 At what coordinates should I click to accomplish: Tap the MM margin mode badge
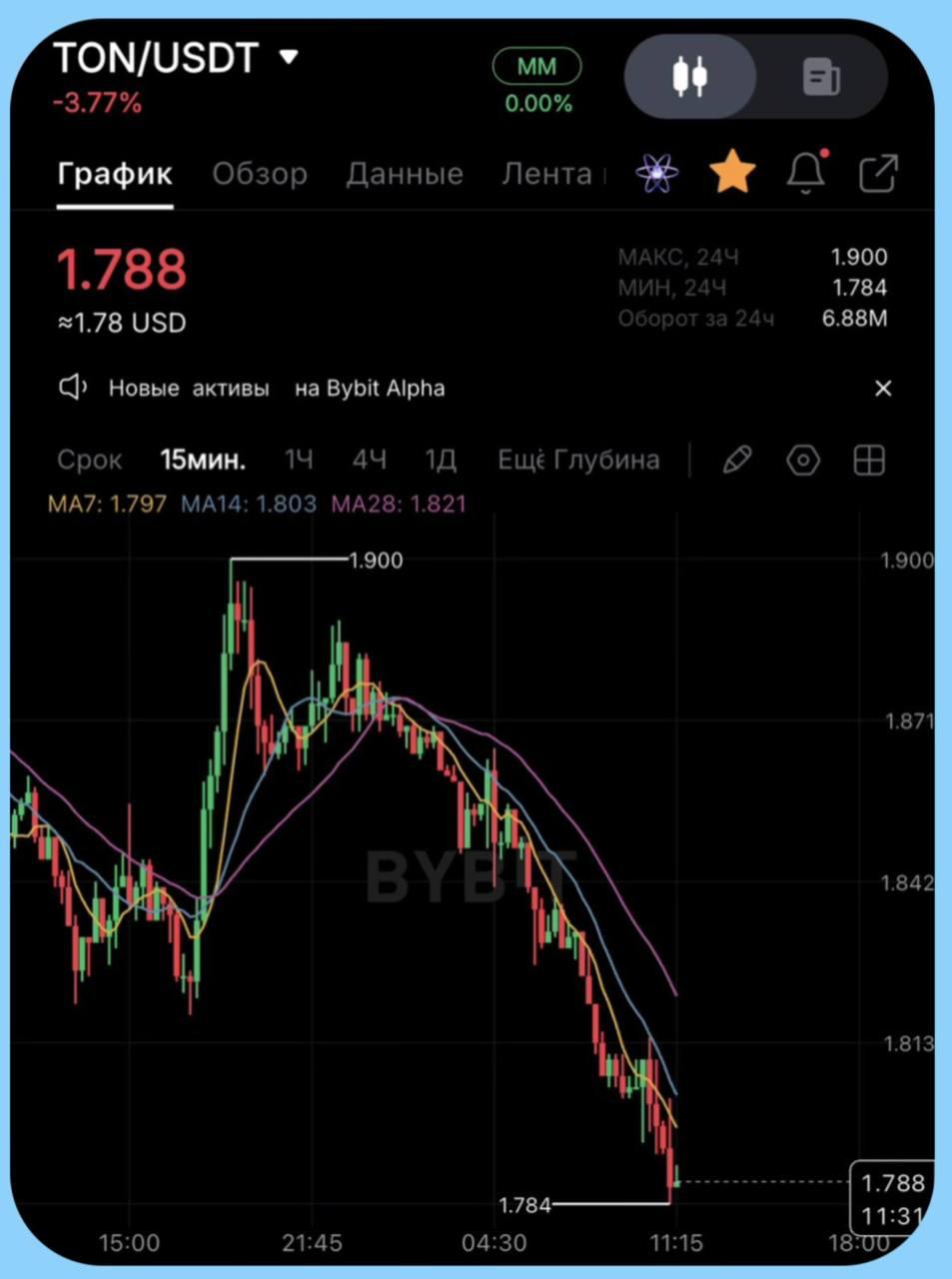[537, 67]
